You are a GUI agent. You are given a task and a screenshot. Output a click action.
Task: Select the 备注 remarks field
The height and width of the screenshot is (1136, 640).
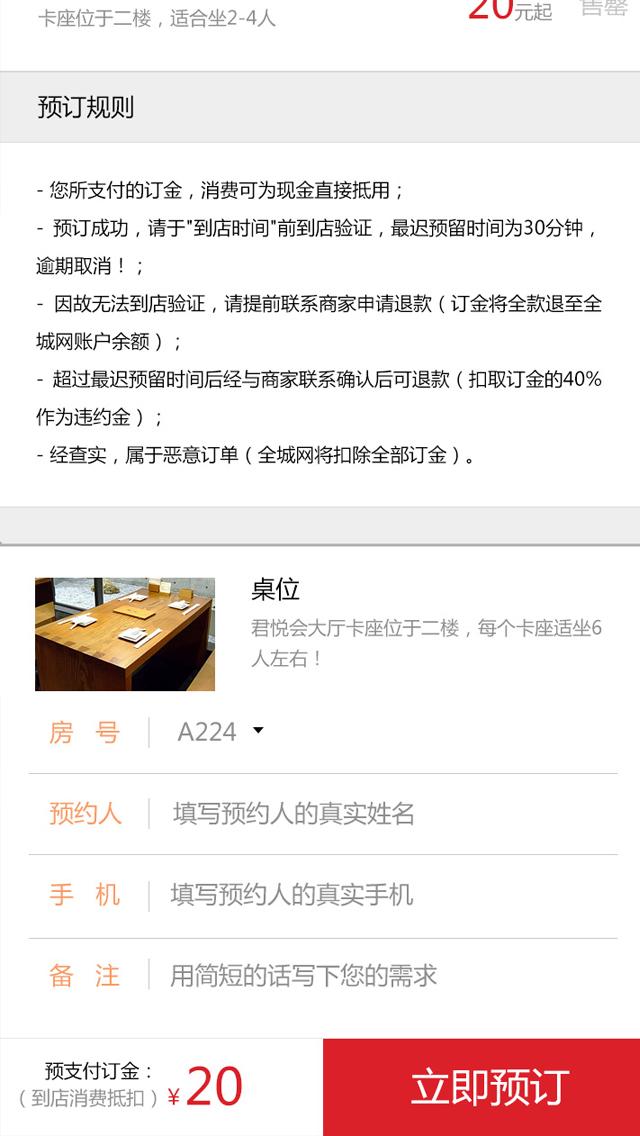coord(380,976)
